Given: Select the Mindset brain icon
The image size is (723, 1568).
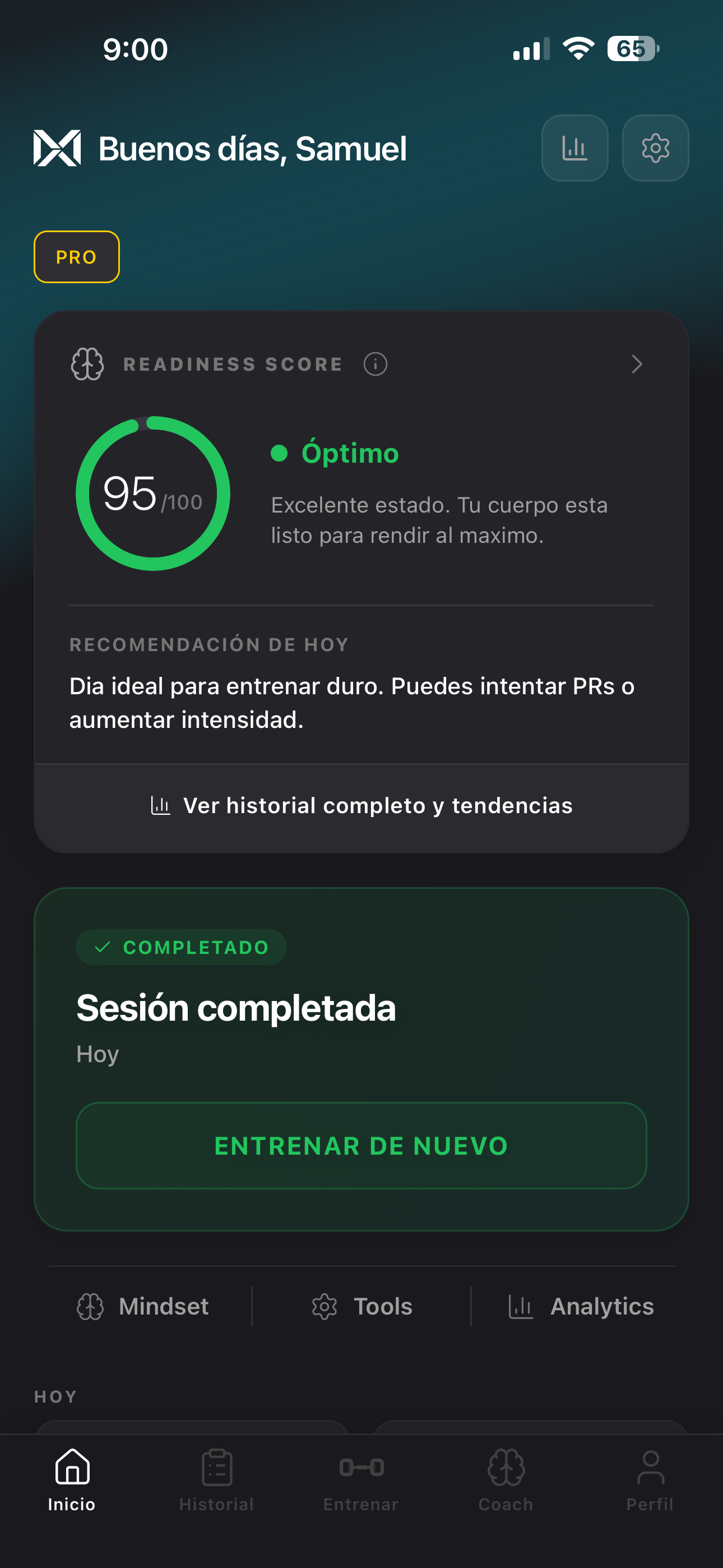Looking at the screenshot, I should coord(91,1306).
